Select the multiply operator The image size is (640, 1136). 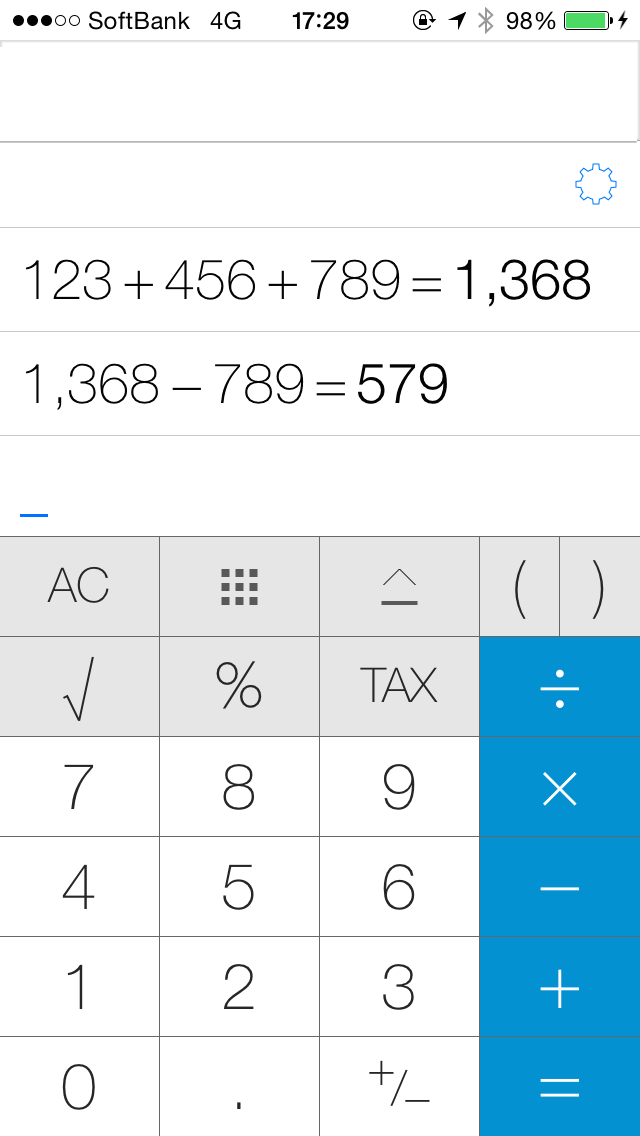tap(560, 787)
